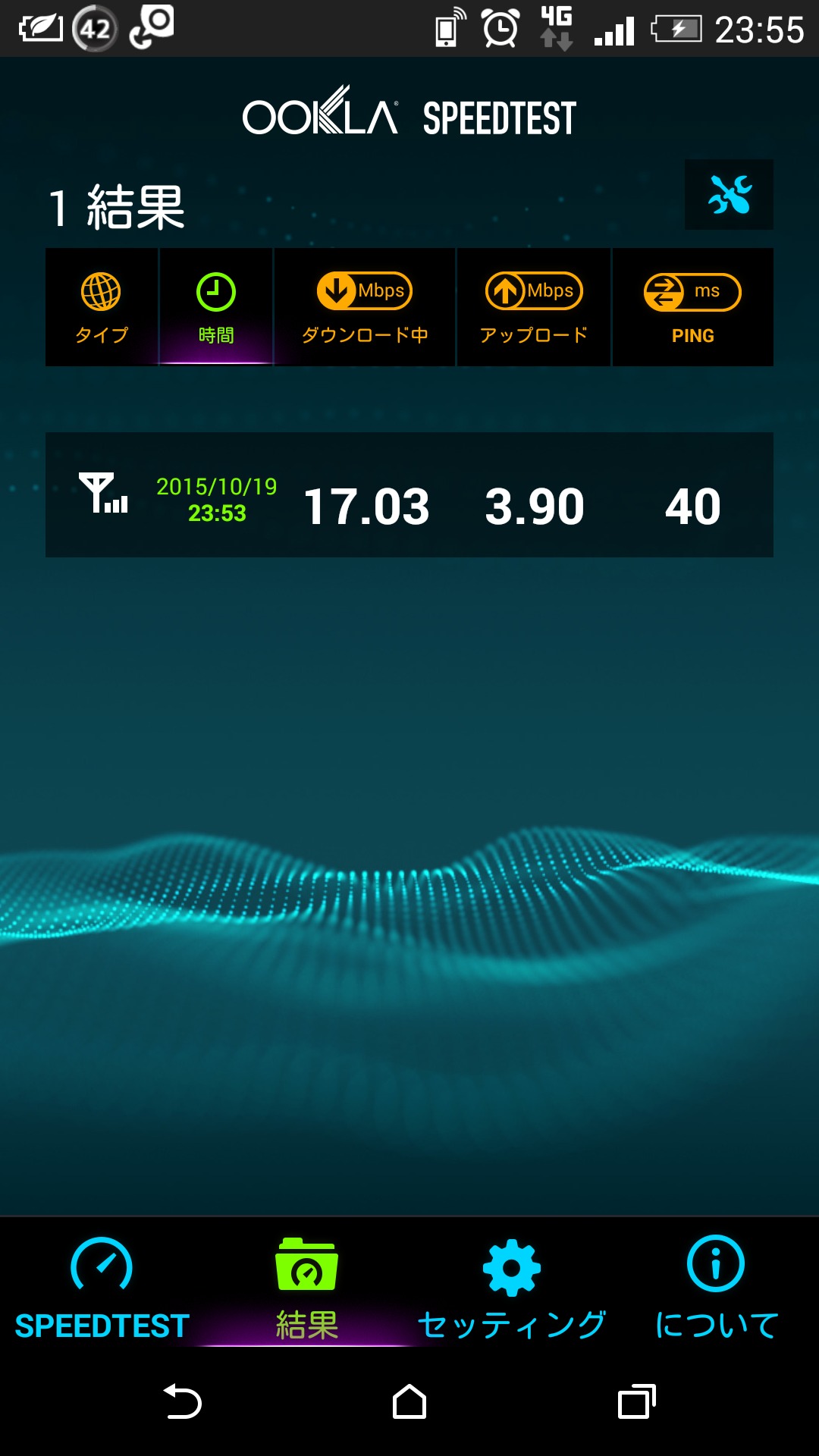Go to the home screen
The image size is (819, 1456).
tap(409, 1401)
